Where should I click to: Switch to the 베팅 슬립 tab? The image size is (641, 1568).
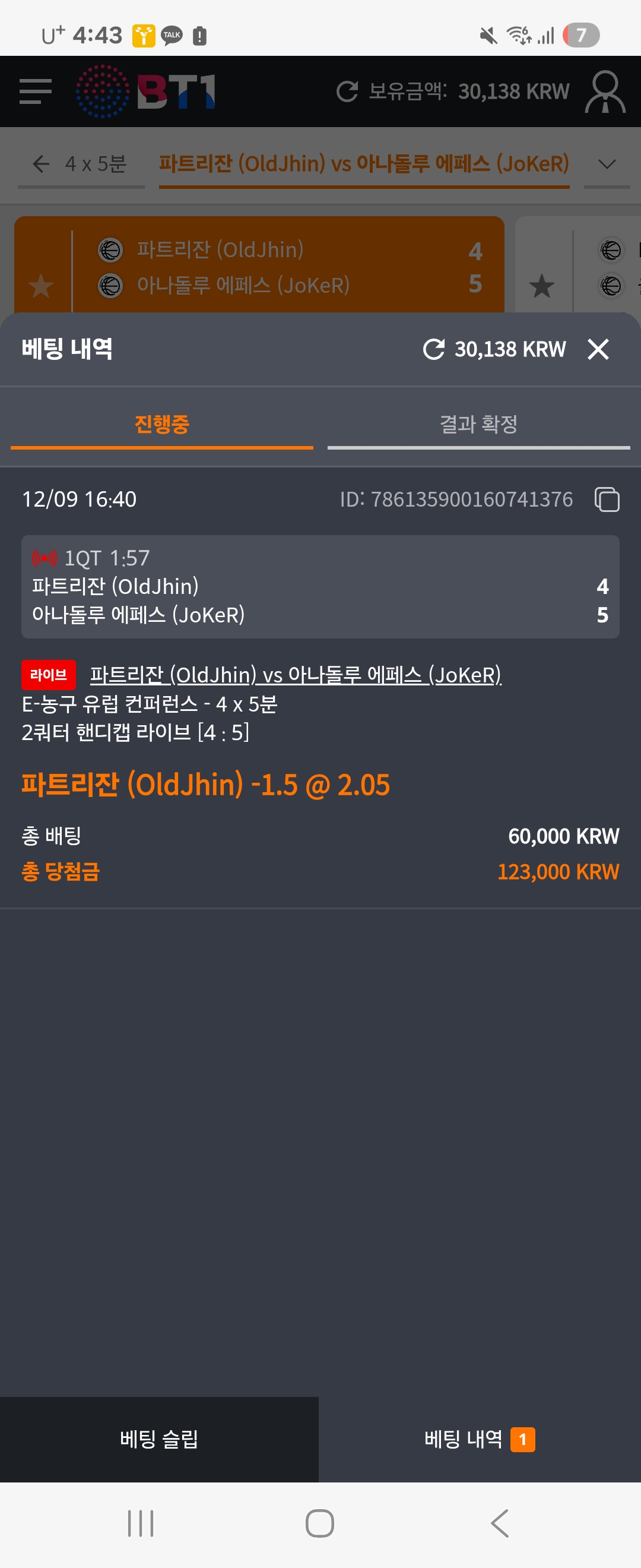pyautogui.click(x=158, y=1439)
